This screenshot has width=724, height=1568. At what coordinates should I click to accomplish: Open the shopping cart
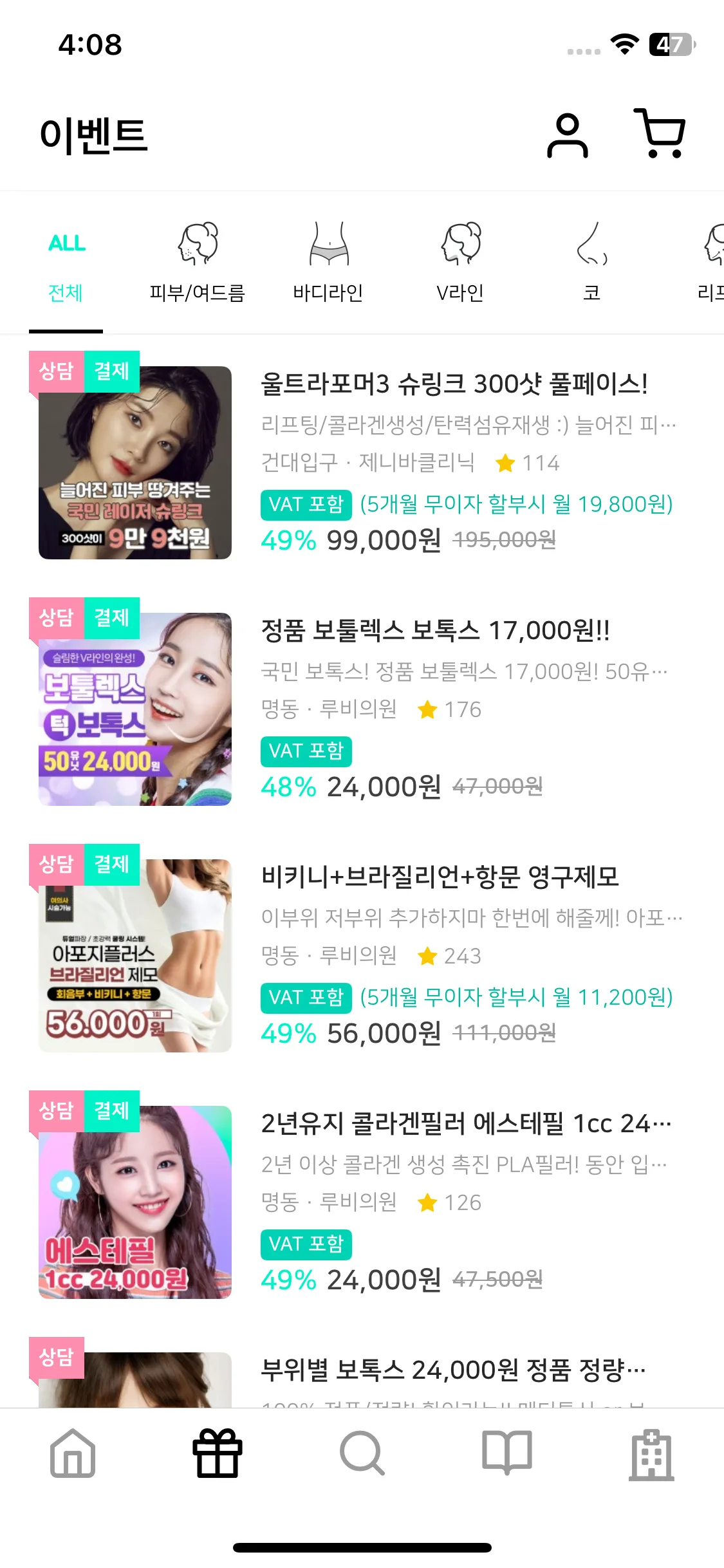point(660,134)
